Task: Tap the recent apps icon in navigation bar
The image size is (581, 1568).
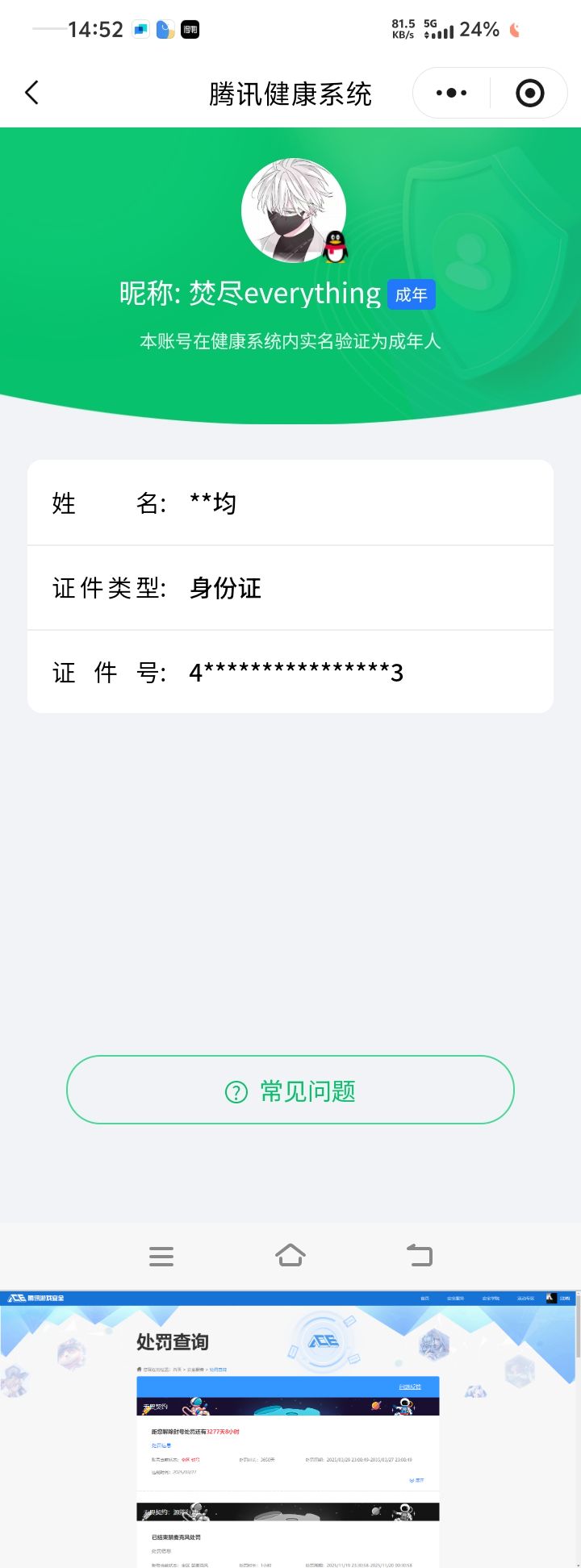Action: point(161,1256)
